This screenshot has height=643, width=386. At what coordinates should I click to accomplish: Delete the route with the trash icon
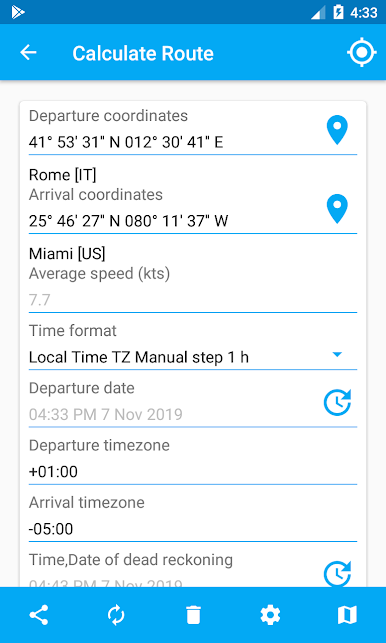click(x=193, y=615)
